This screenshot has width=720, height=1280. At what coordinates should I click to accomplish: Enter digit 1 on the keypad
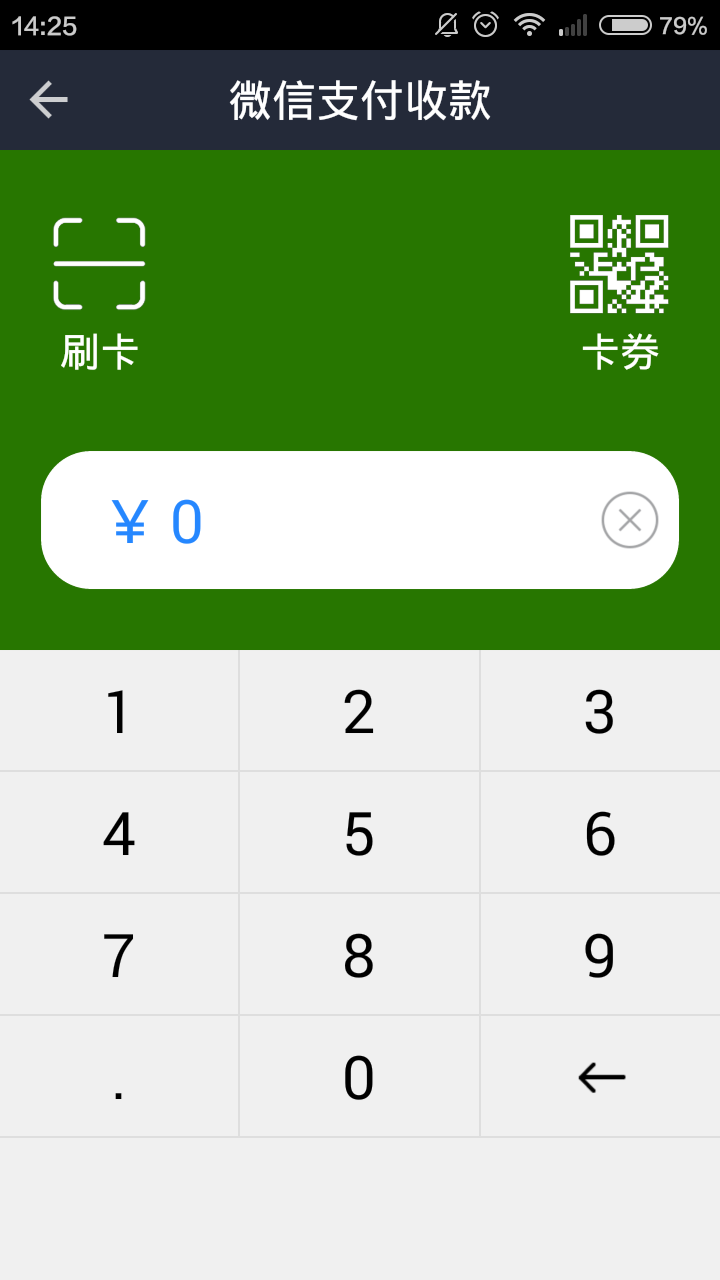click(119, 711)
